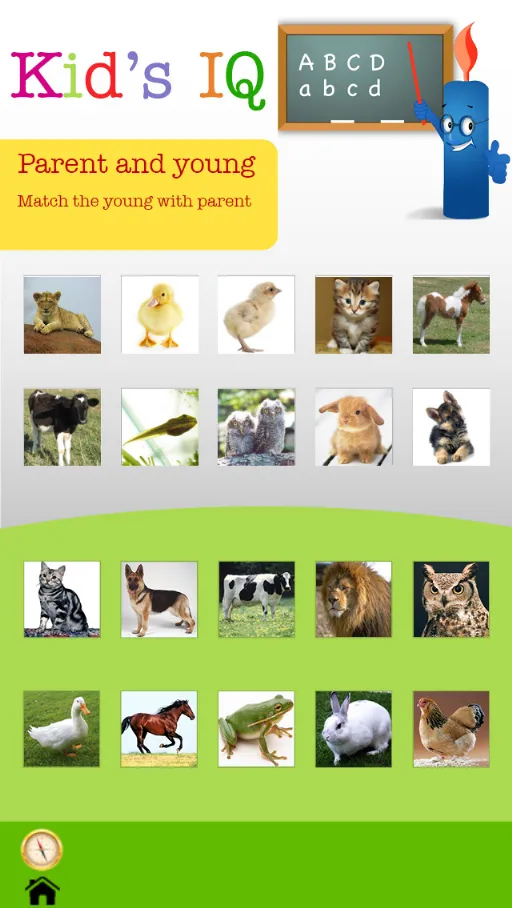Select the yellow duckling picture
The height and width of the screenshot is (908, 512).
pyautogui.click(x=160, y=315)
